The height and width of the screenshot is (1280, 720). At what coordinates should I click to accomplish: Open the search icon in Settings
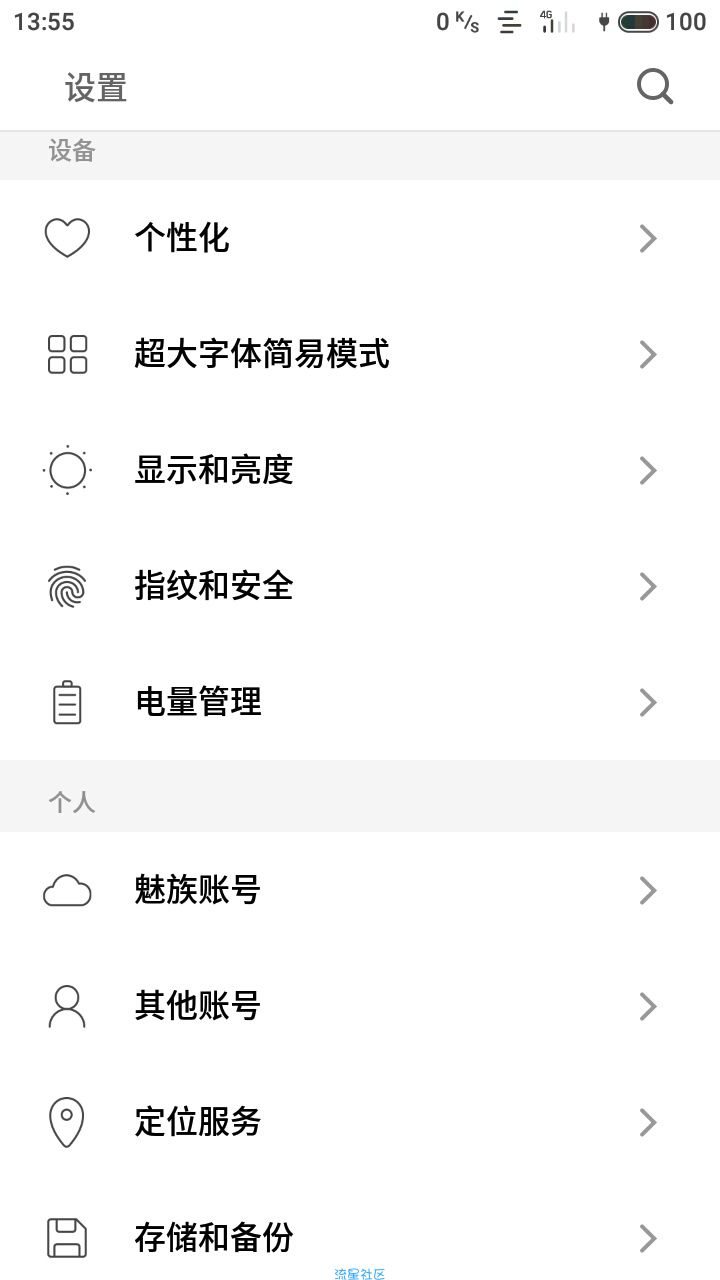click(655, 87)
